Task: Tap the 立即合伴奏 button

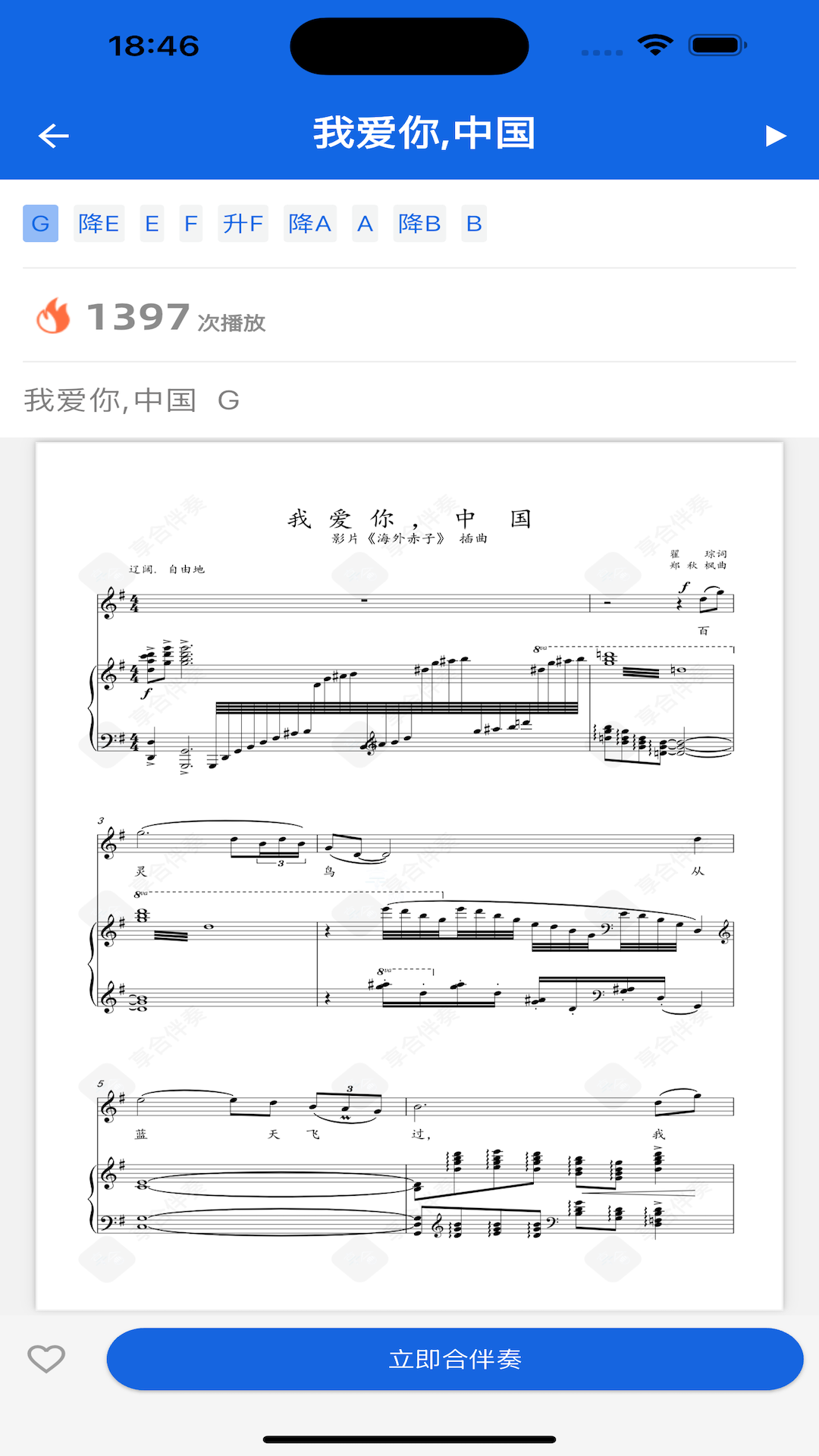Action: 455,1359
